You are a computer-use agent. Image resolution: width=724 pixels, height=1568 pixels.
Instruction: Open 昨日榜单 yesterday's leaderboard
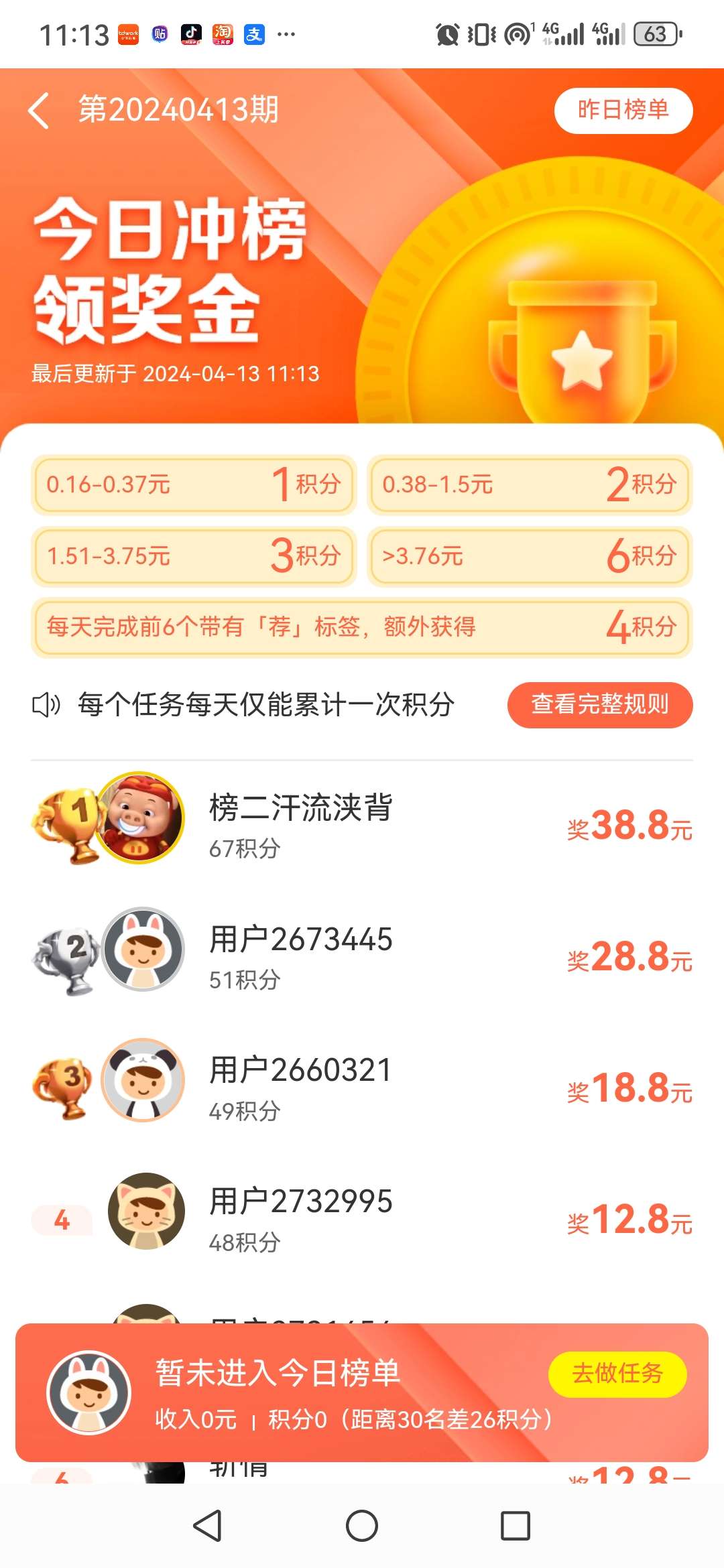click(x=623, y=111)
